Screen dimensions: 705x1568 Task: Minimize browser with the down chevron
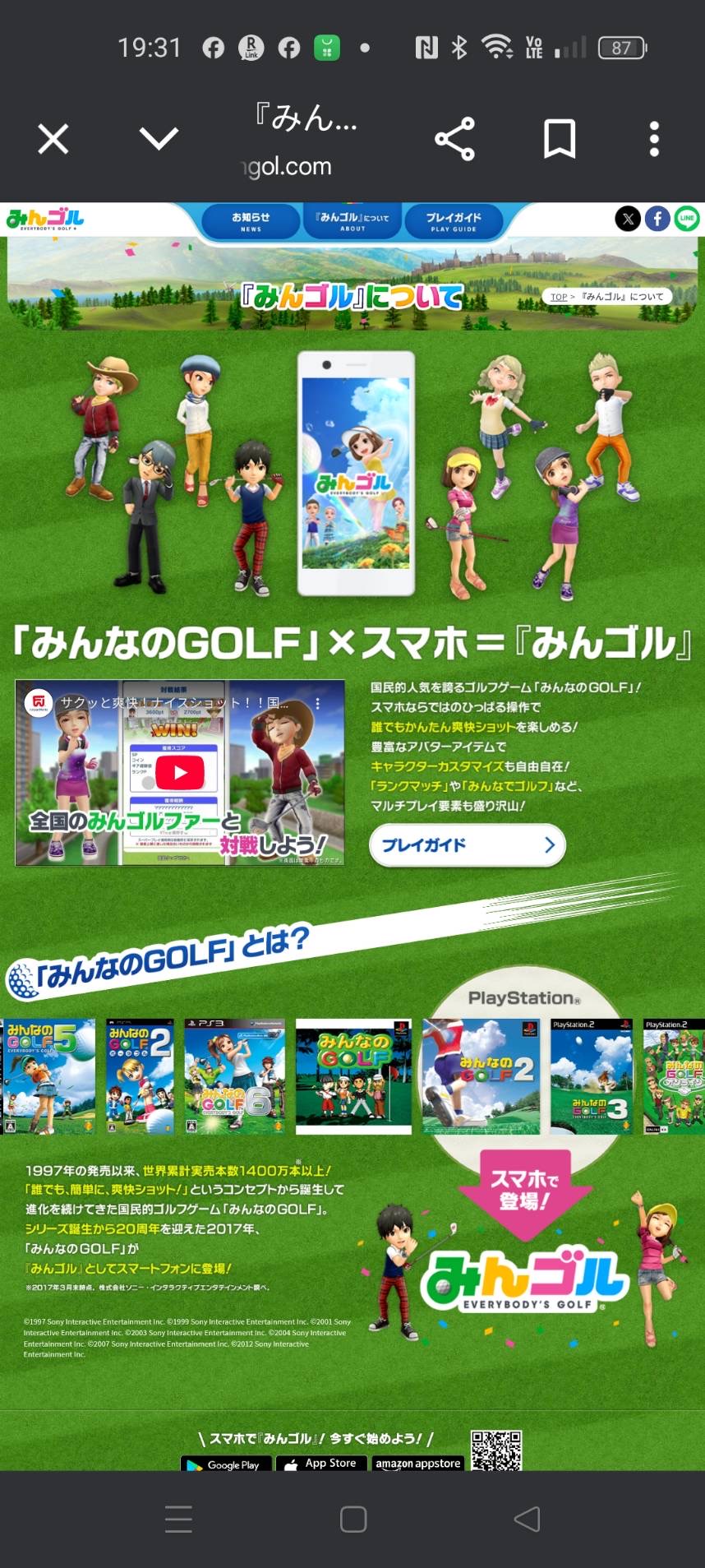159,138
